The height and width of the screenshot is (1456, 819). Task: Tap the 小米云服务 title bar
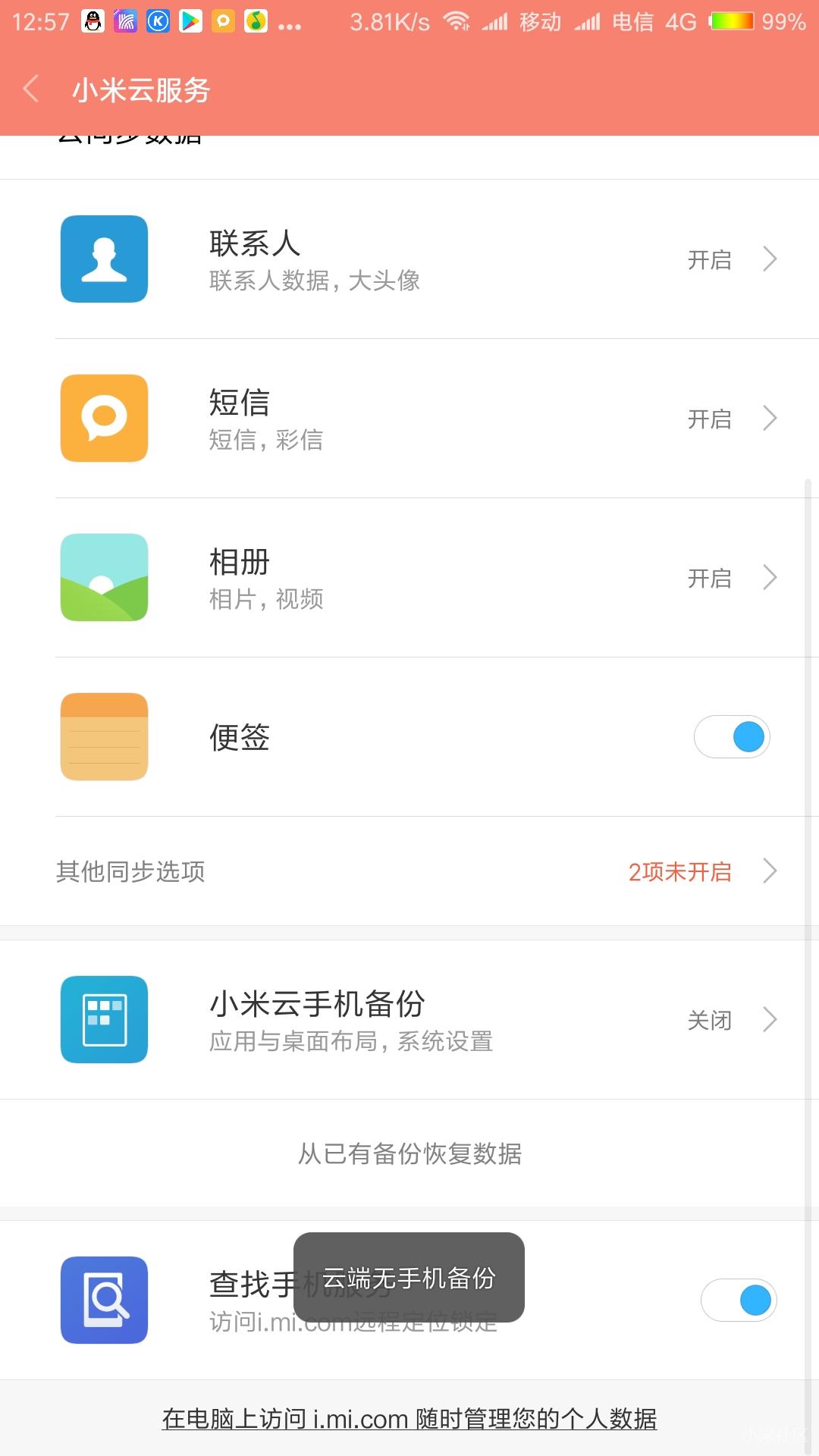tap(141, 89)
